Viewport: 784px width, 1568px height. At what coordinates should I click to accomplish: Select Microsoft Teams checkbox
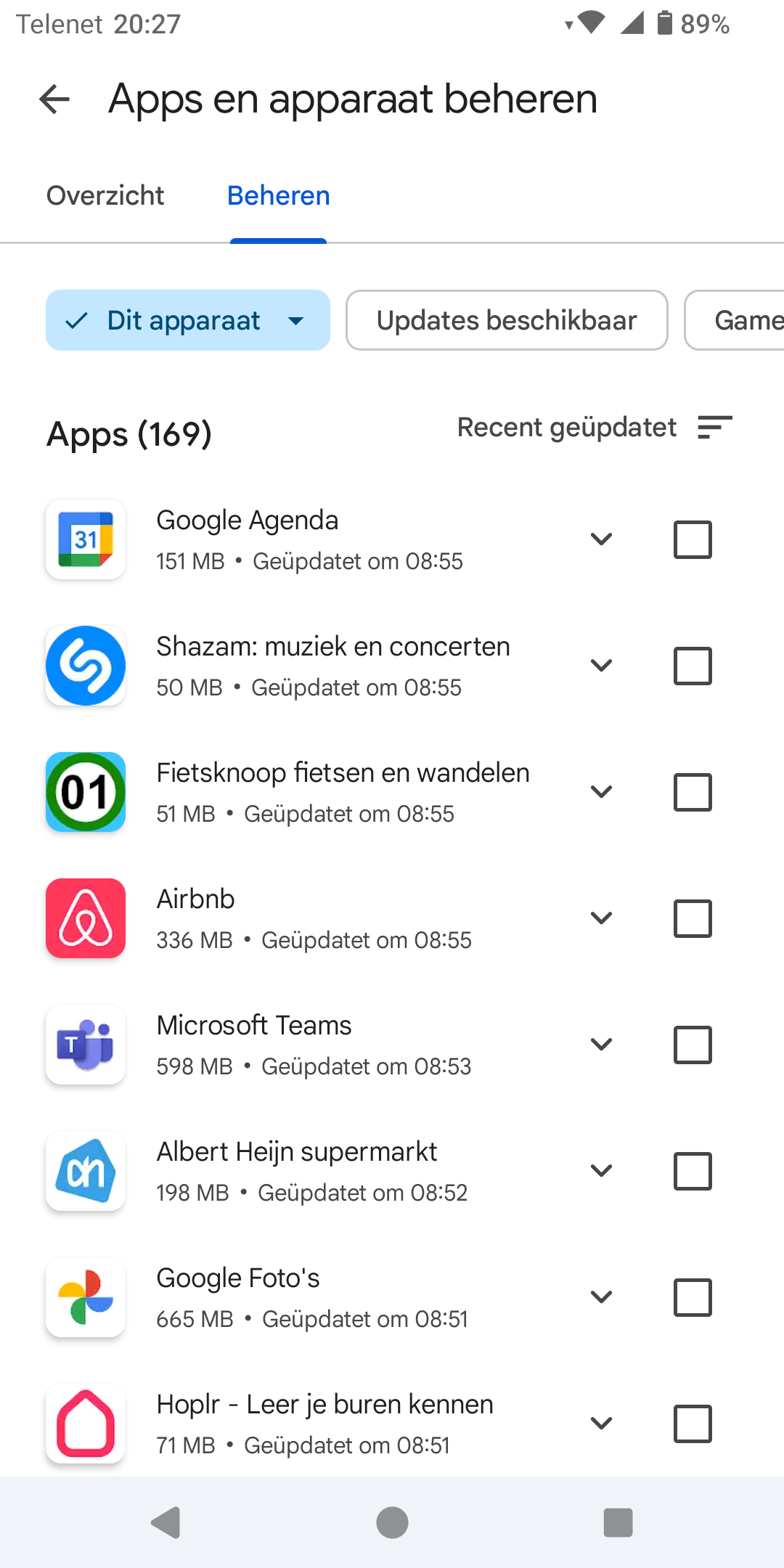(x=693, y=1045)
